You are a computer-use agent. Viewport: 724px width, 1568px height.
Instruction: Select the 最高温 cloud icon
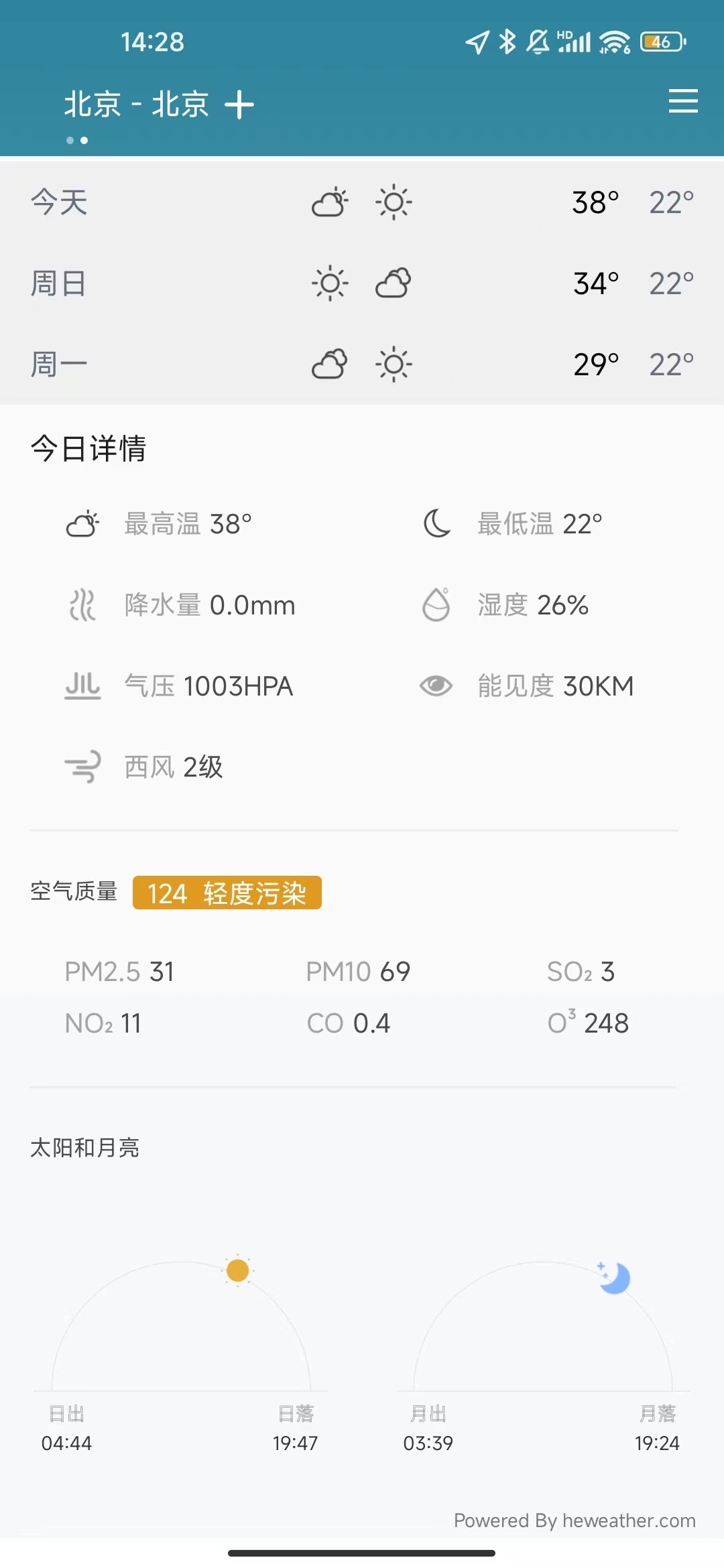pos(82,524)
